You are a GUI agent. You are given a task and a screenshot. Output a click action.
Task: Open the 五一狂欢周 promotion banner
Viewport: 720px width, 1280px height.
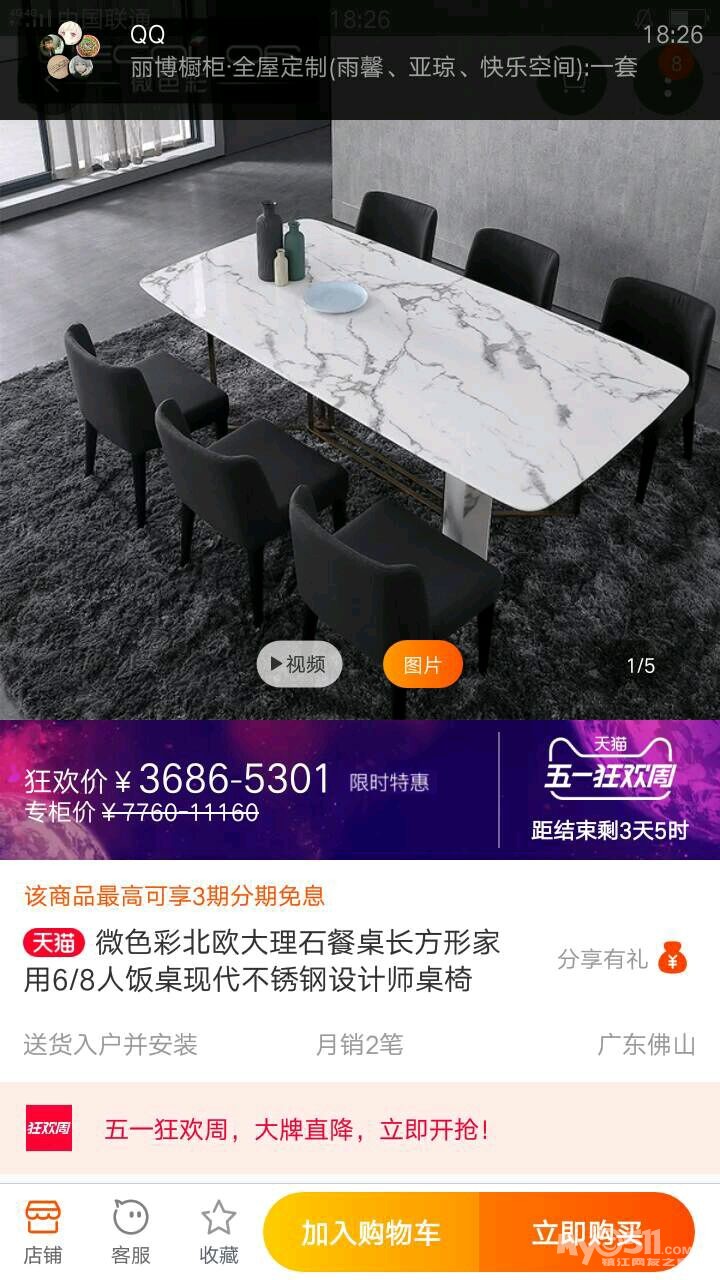[x=360, y=1130]
